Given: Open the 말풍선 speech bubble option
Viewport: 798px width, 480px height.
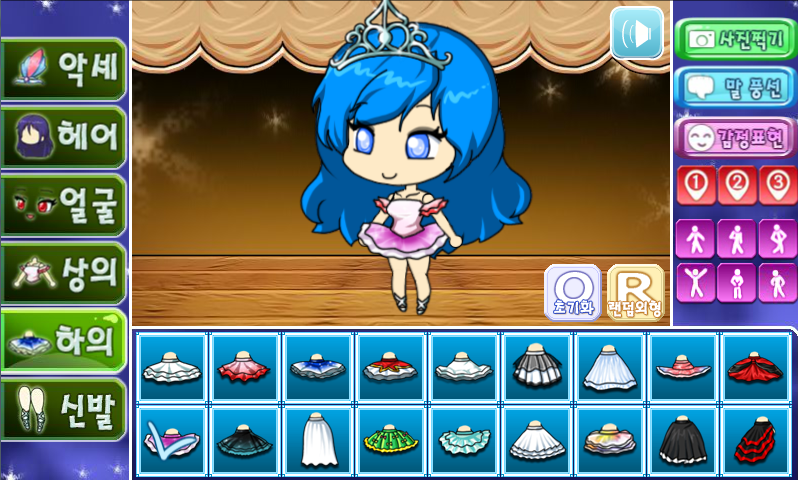Looking at the screenshot, I should click(x=735, y=87).
